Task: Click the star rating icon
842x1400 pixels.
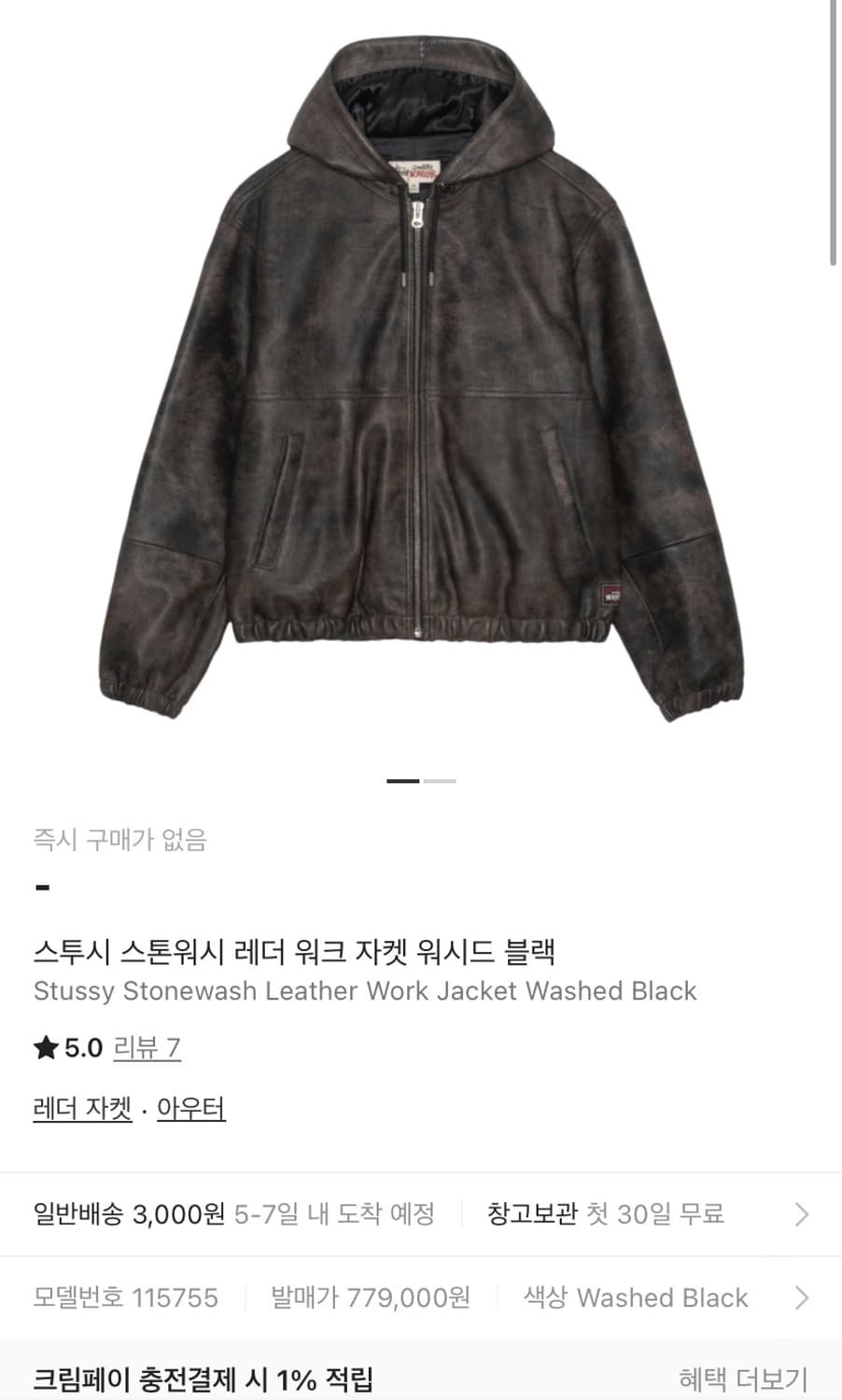Action: tap(44, 1047)
